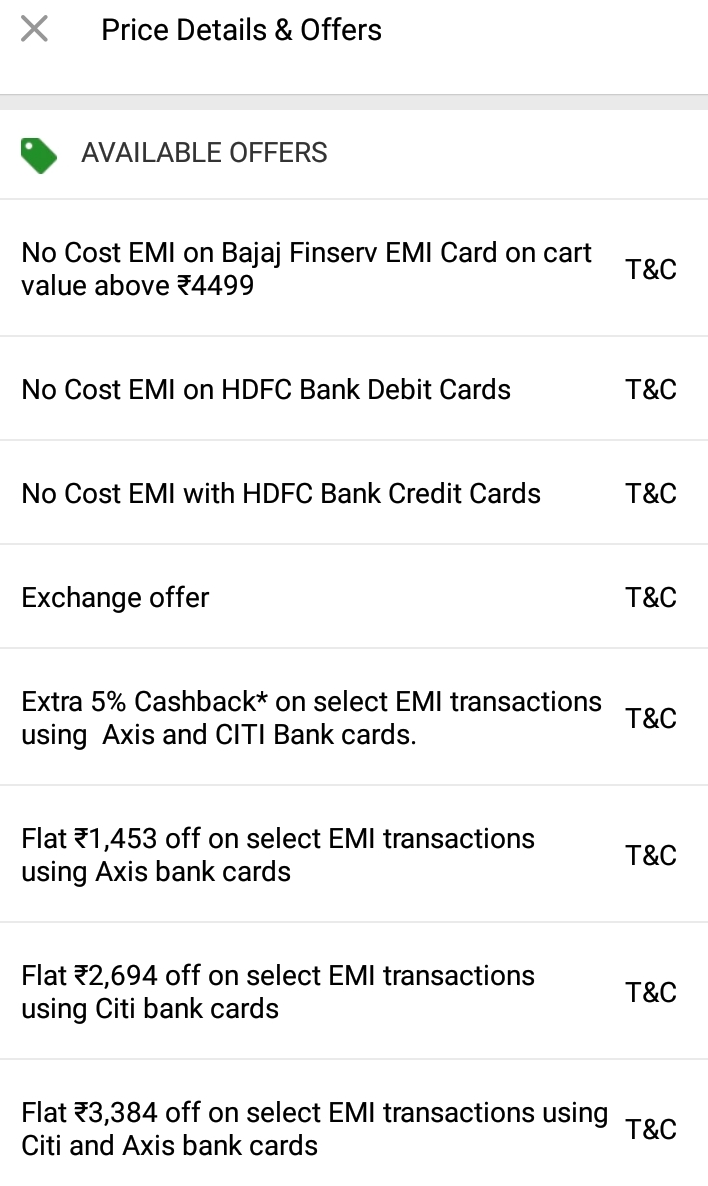View T&C for Flat ₹1,453 off offer
Screen dimensions: 708x1186
pyautogui.click(x=651, y=855)
